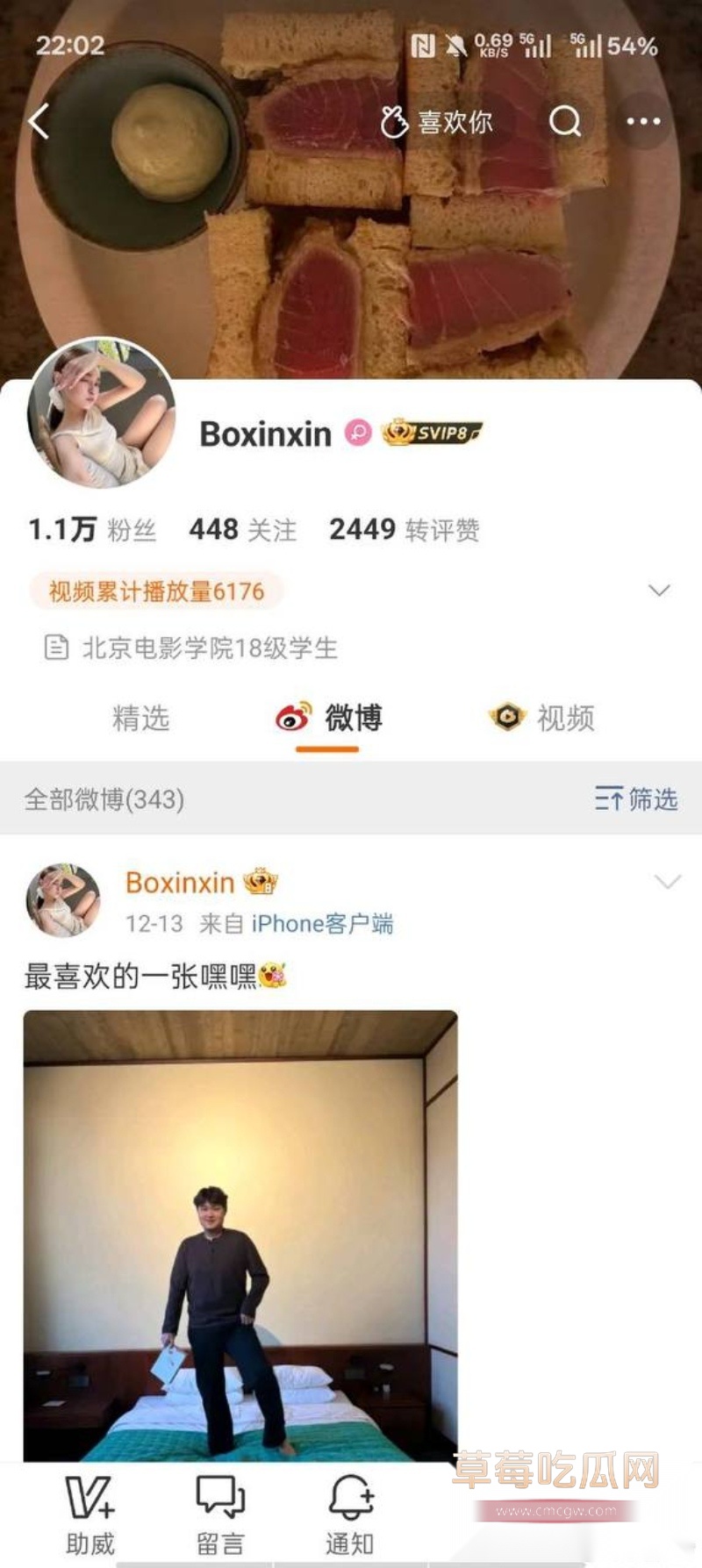Open the 1.1万 粉丝 follower count

(90, 528)
